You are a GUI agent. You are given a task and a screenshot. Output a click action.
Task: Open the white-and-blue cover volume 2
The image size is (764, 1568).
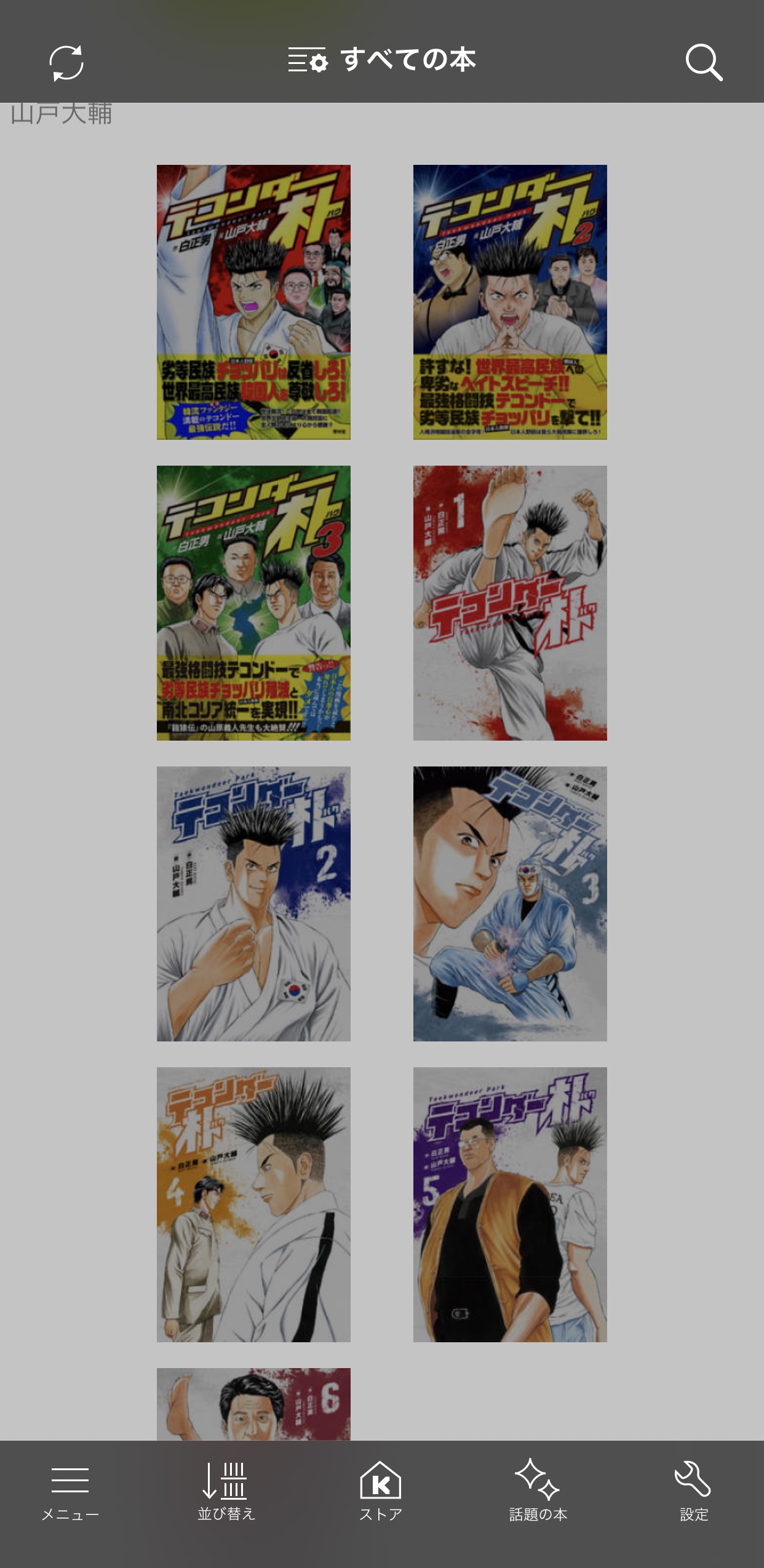point(253,904)
